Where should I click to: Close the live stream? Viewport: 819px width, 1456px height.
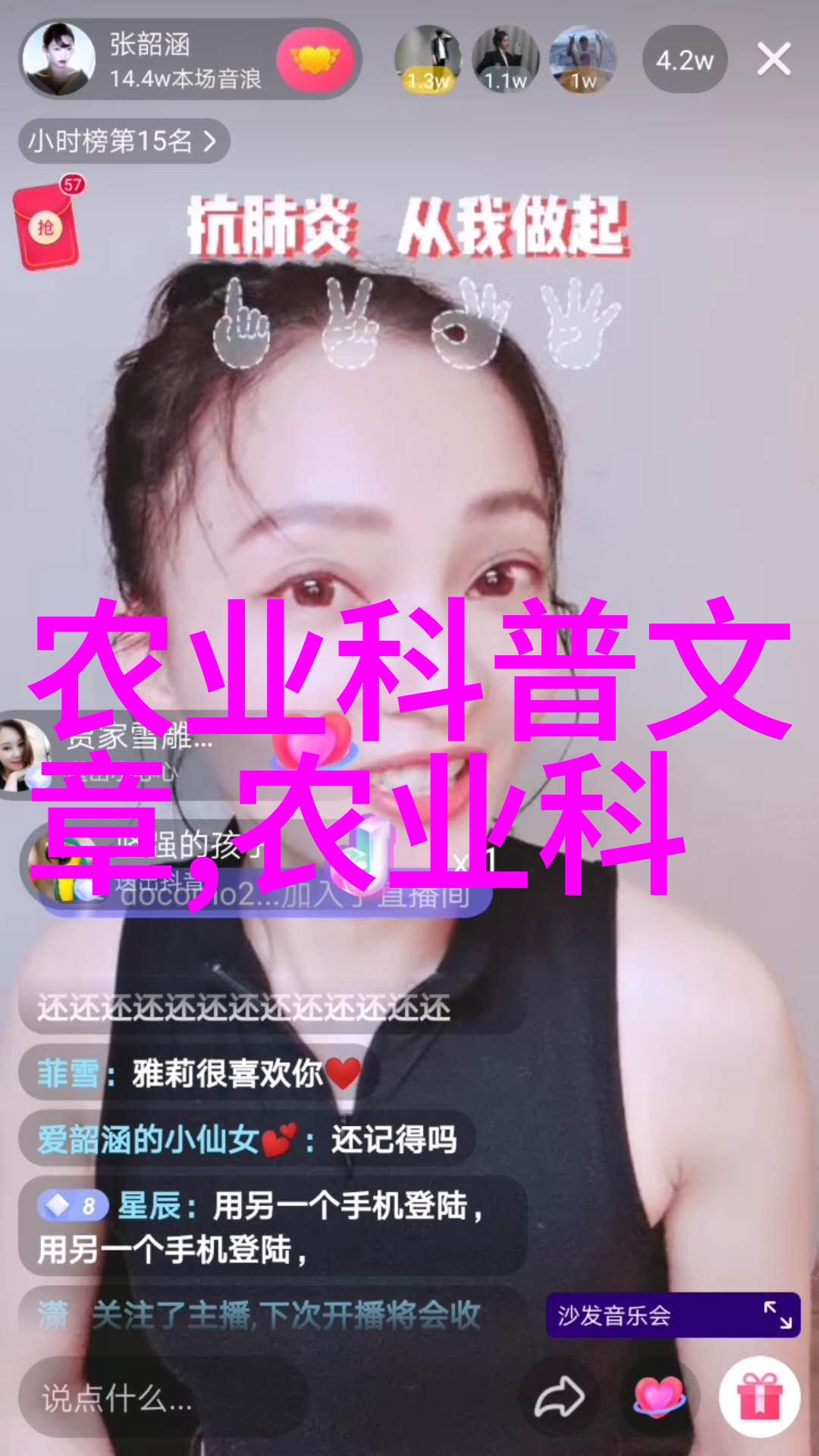[773, 59]
